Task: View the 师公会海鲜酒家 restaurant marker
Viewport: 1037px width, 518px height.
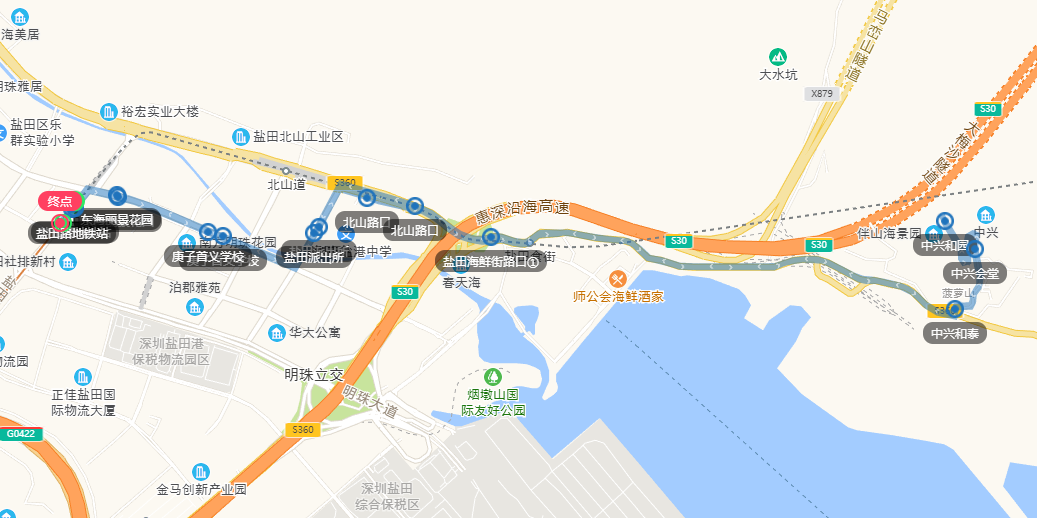Action: 617,278
